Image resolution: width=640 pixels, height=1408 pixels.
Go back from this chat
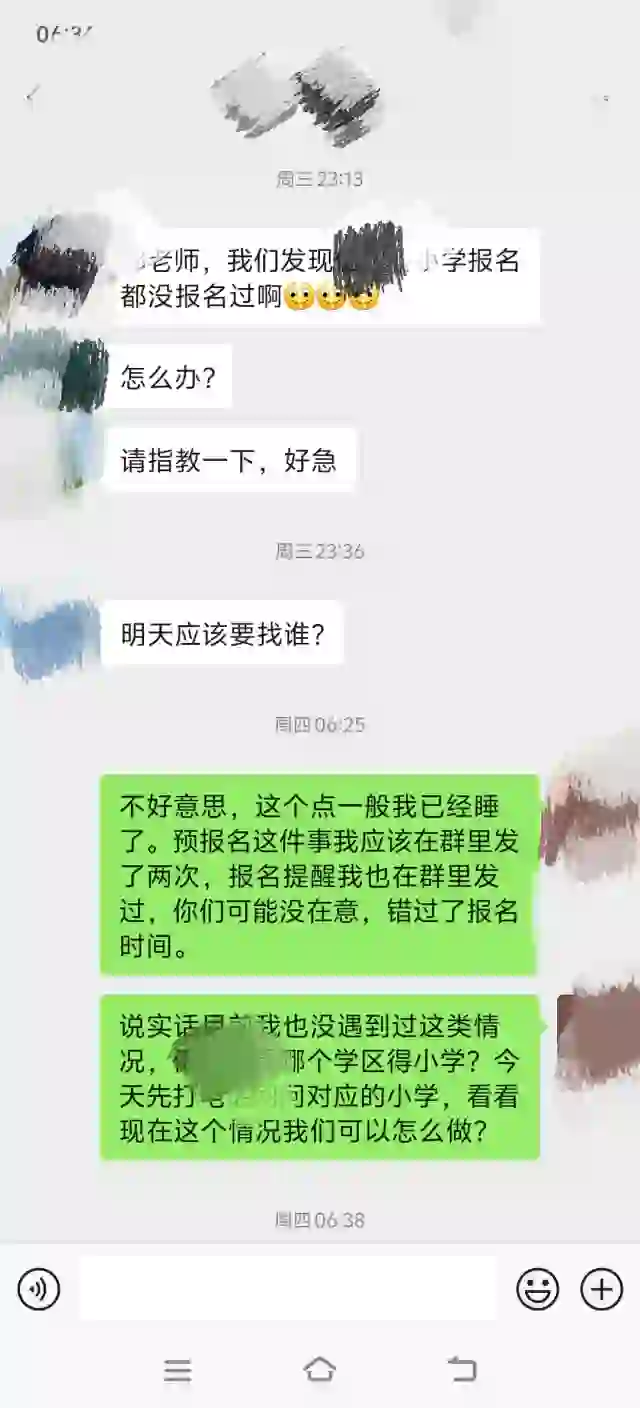(x=32, y=96)
